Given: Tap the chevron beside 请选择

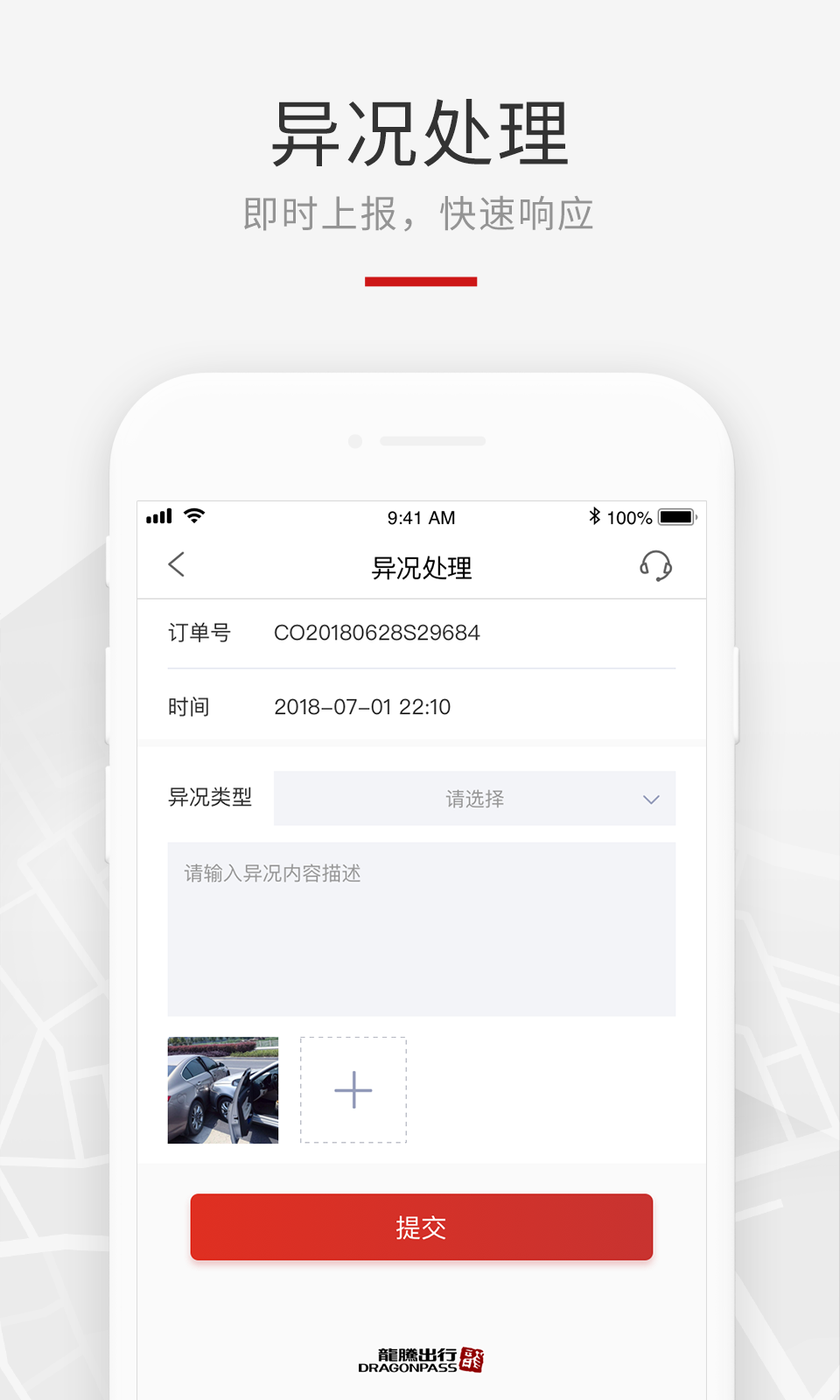Looking at the screenshot, I should point(649,799).
